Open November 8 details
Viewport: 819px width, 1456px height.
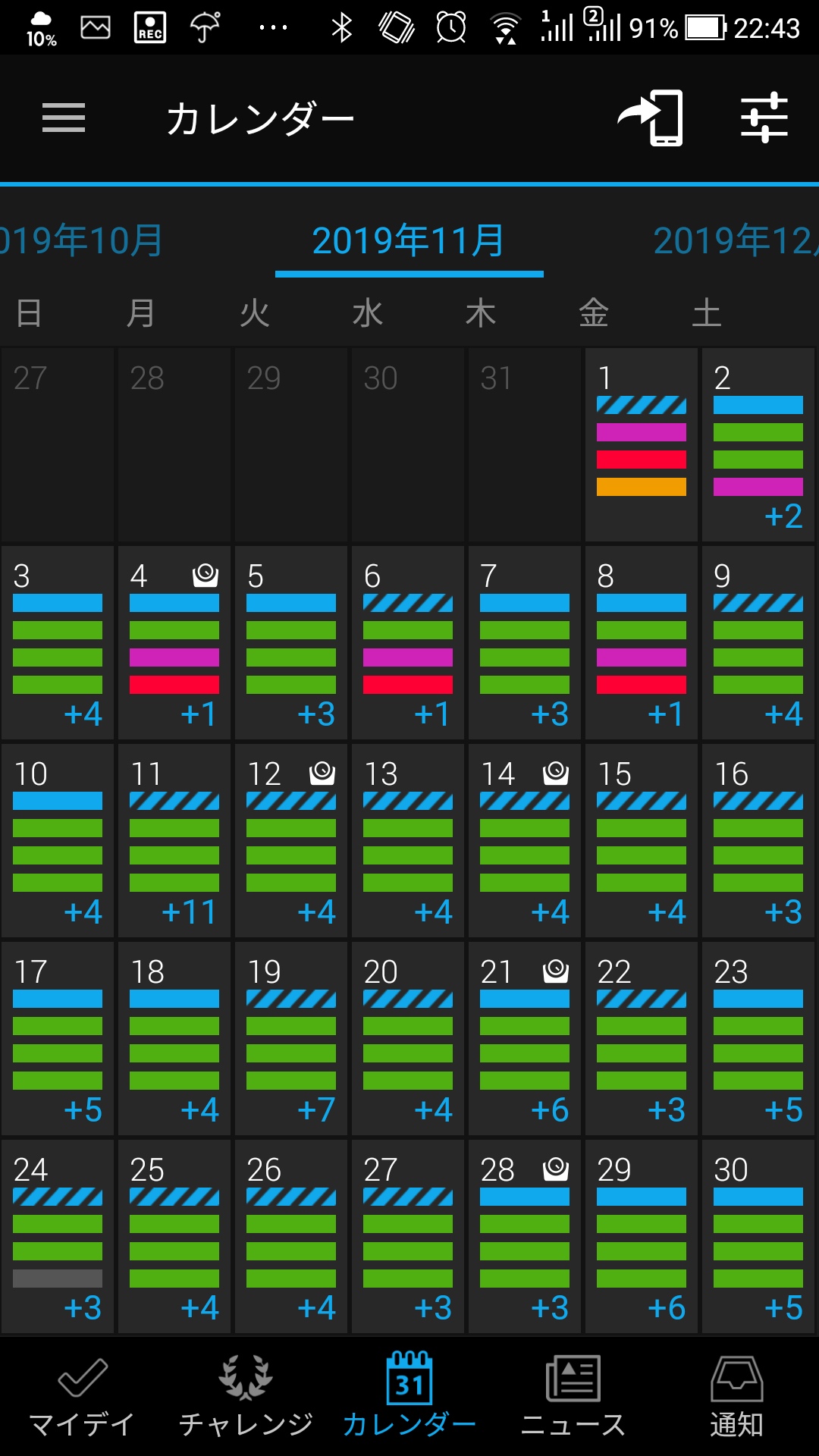coord(642,643)
